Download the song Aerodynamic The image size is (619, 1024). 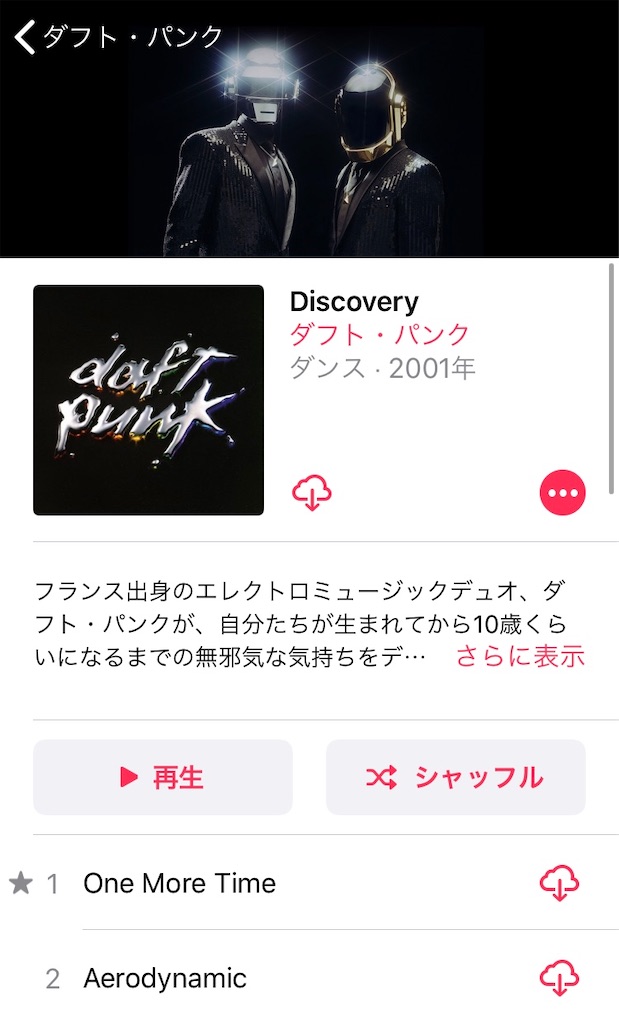(x=560, y=978)
